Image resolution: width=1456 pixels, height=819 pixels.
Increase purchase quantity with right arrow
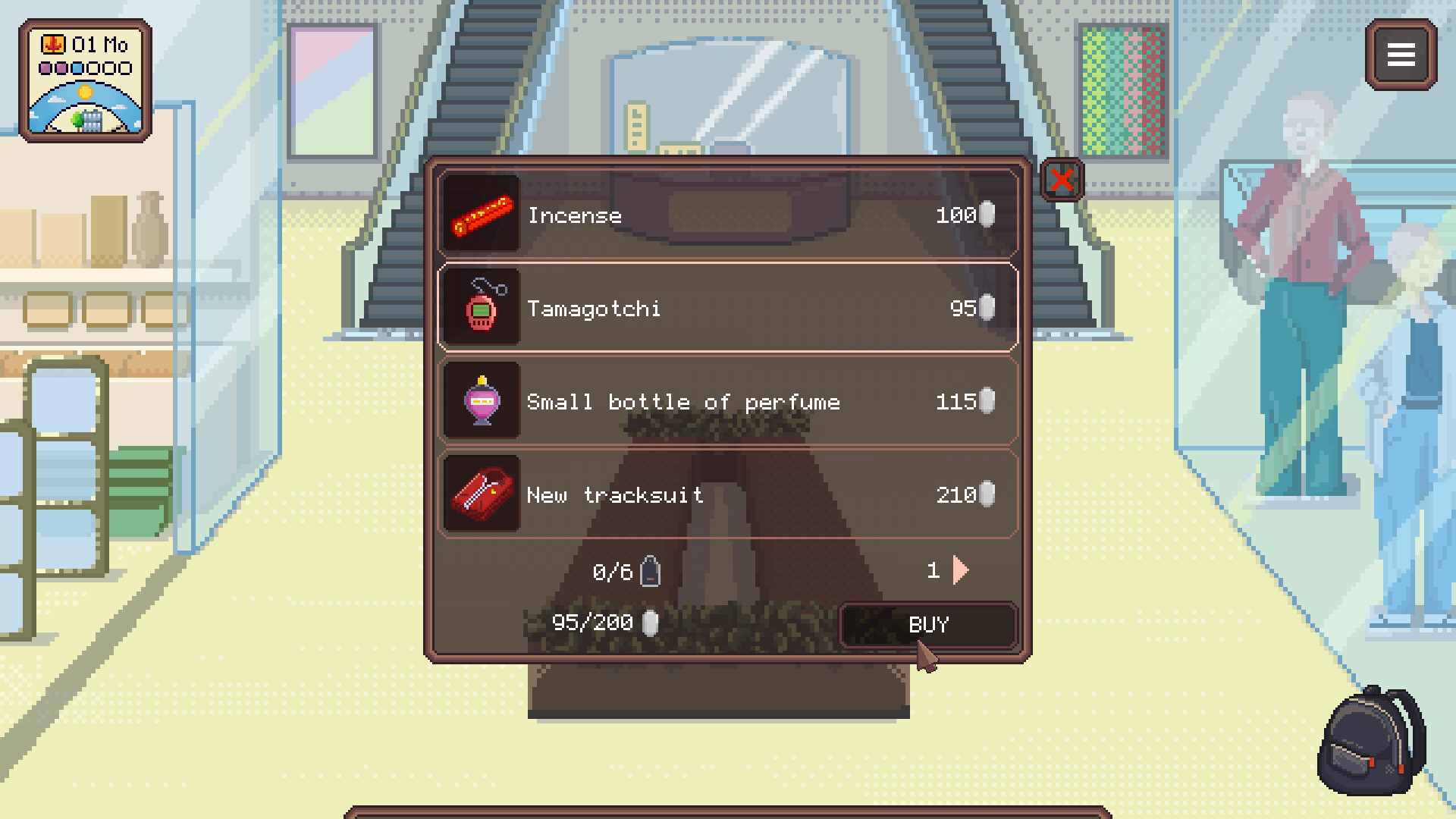[x=961, y=570]
